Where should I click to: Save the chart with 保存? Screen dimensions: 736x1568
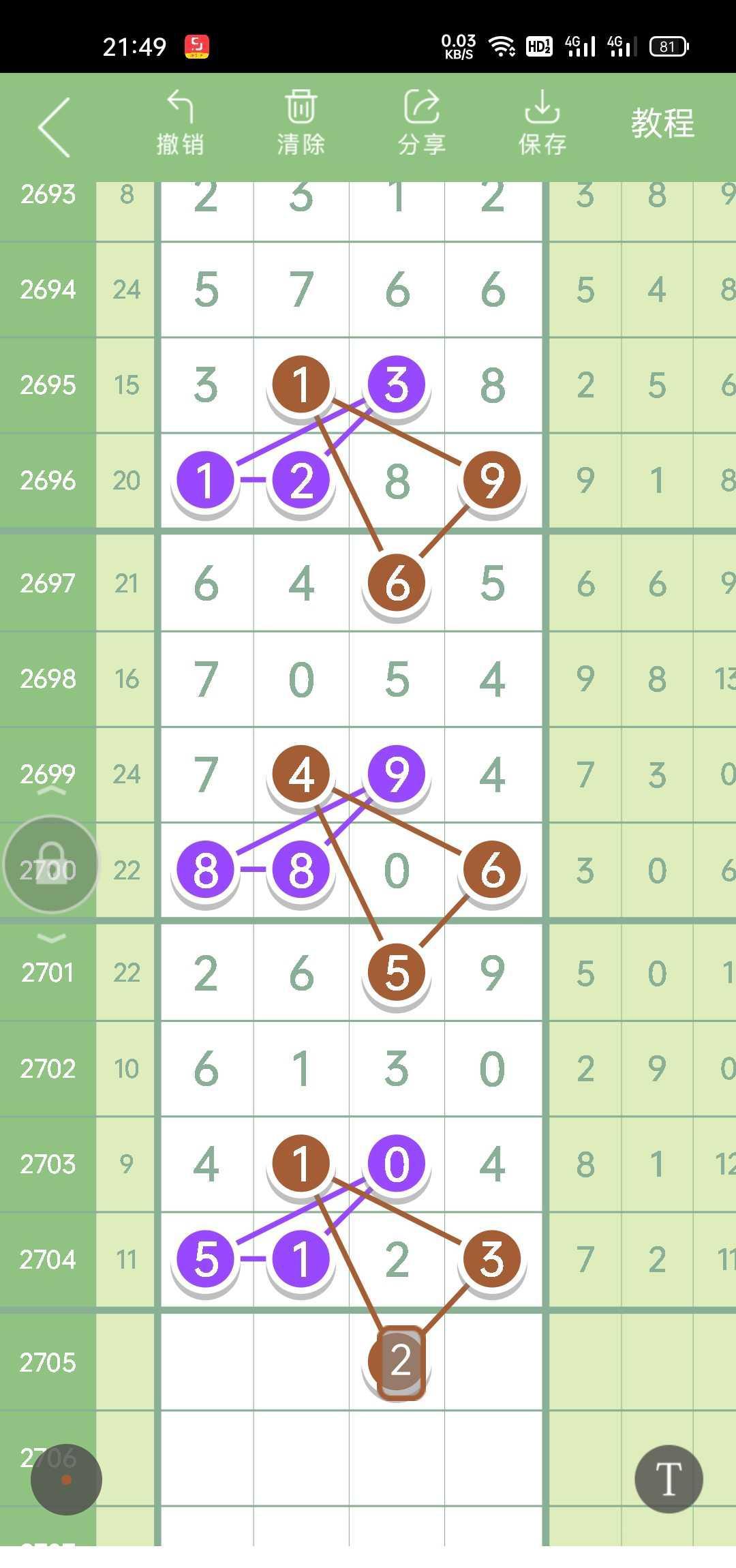(542, 124)
